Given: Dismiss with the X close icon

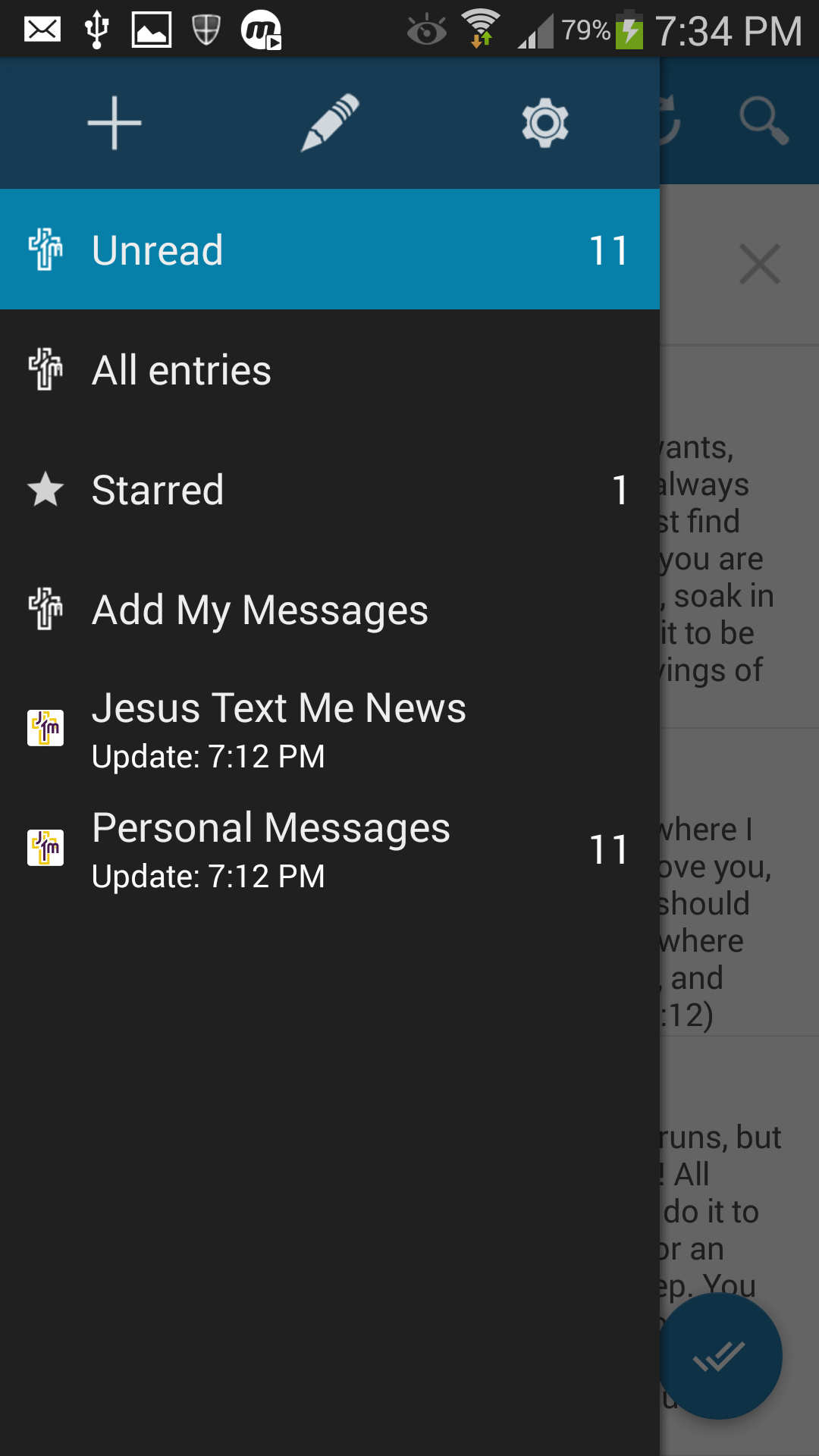Looking at the screenshot, I should click(760, 265).
